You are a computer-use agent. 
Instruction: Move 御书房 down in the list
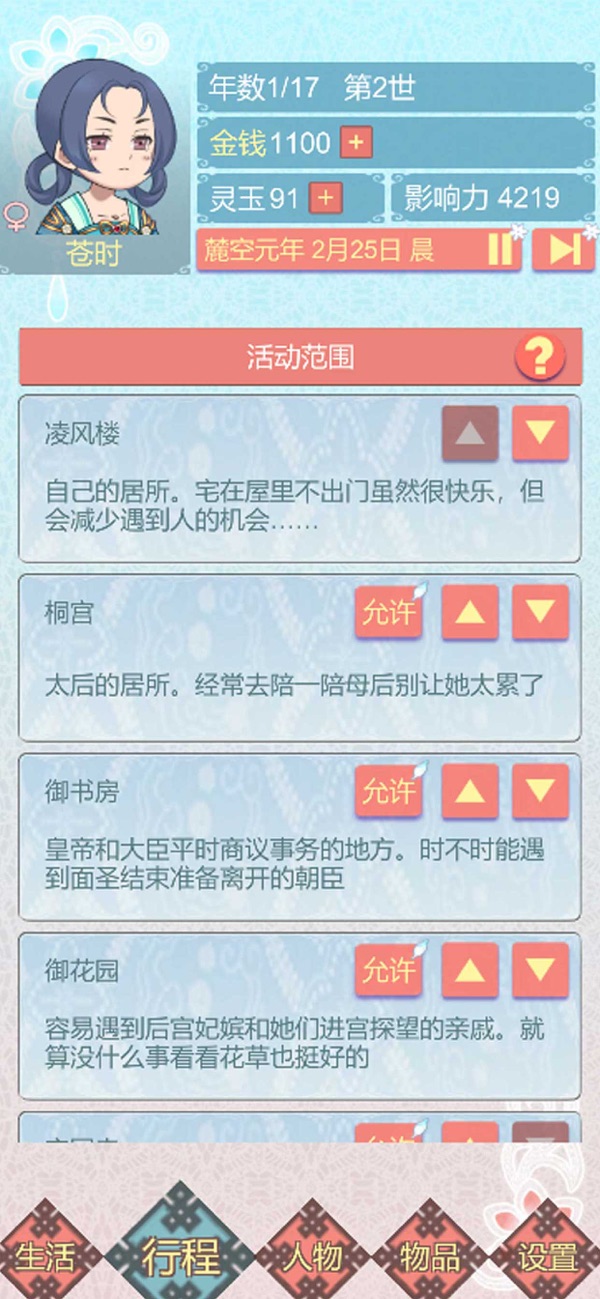540,792
